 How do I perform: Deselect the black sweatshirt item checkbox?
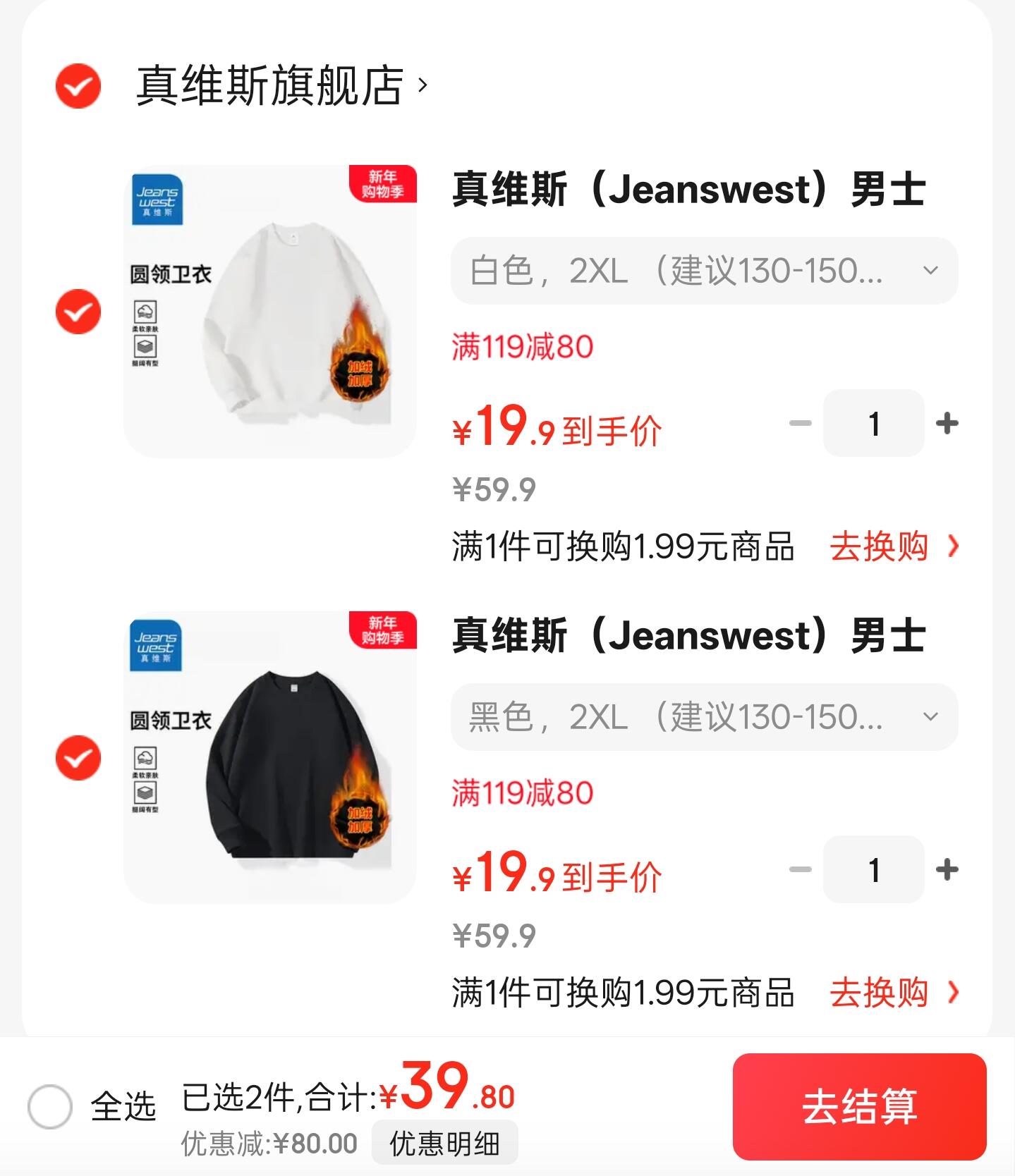pyautogui.click(x=78, y=758)
